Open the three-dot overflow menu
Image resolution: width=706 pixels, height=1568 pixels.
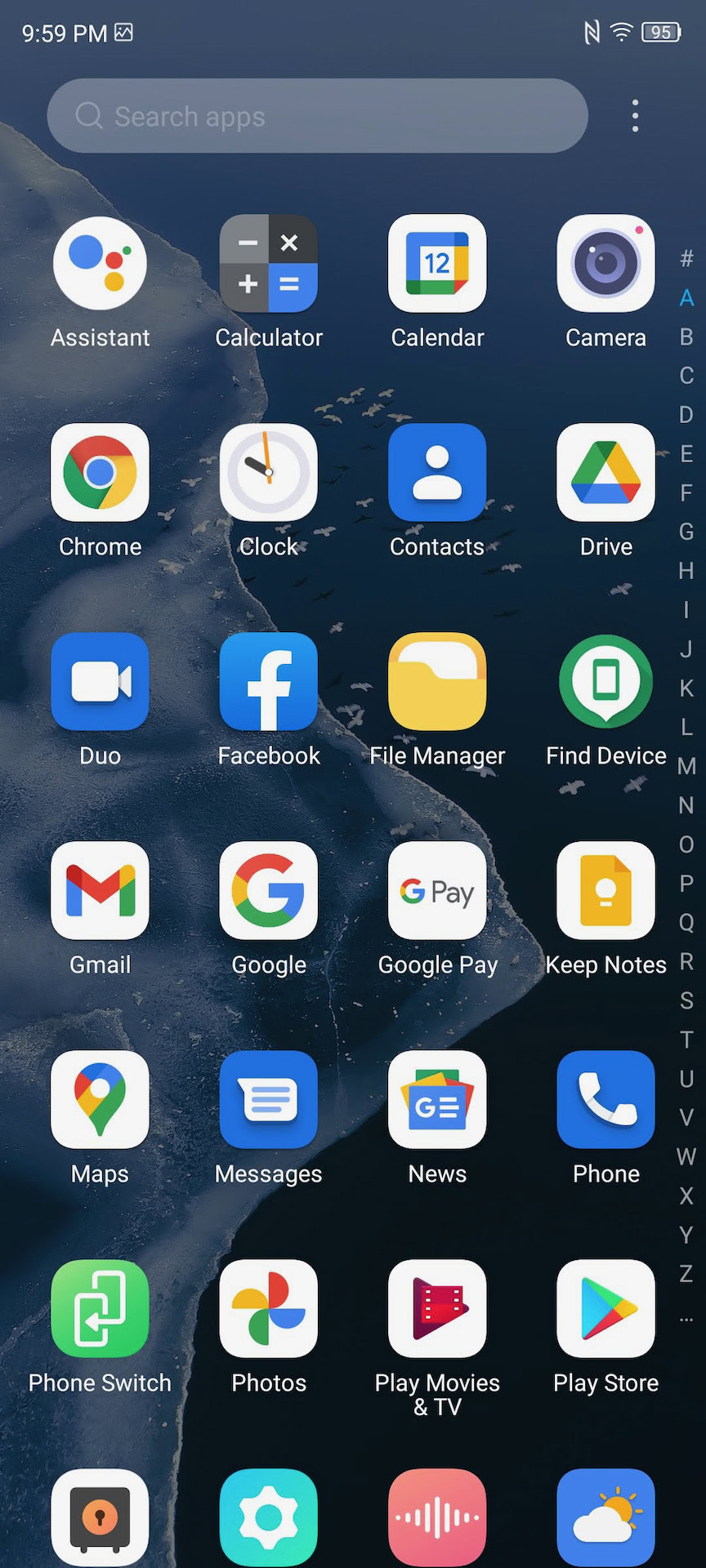pos(635,116)
